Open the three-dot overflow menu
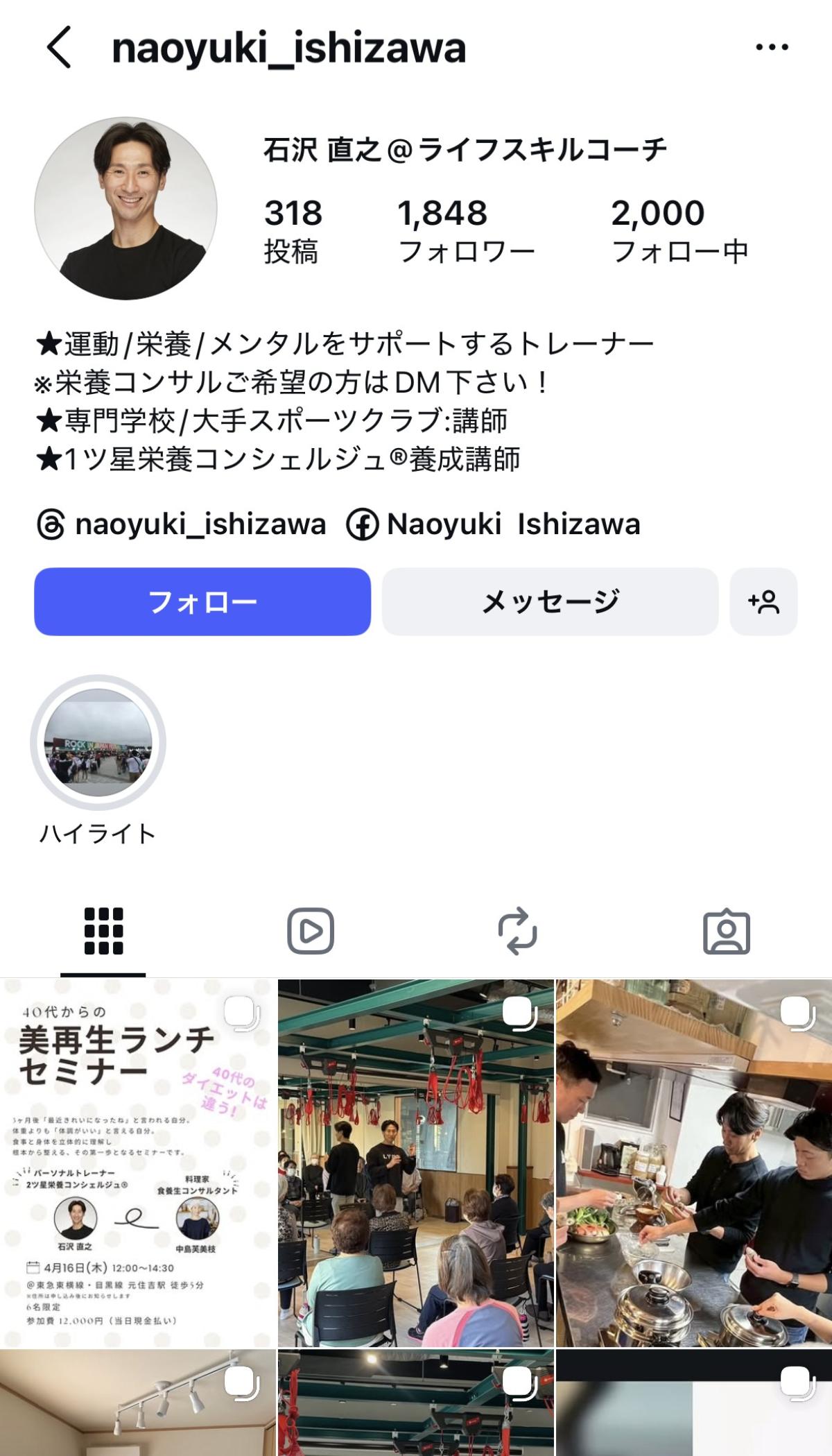The height and width of the screenshot is (1456, 832). [771, 48]
